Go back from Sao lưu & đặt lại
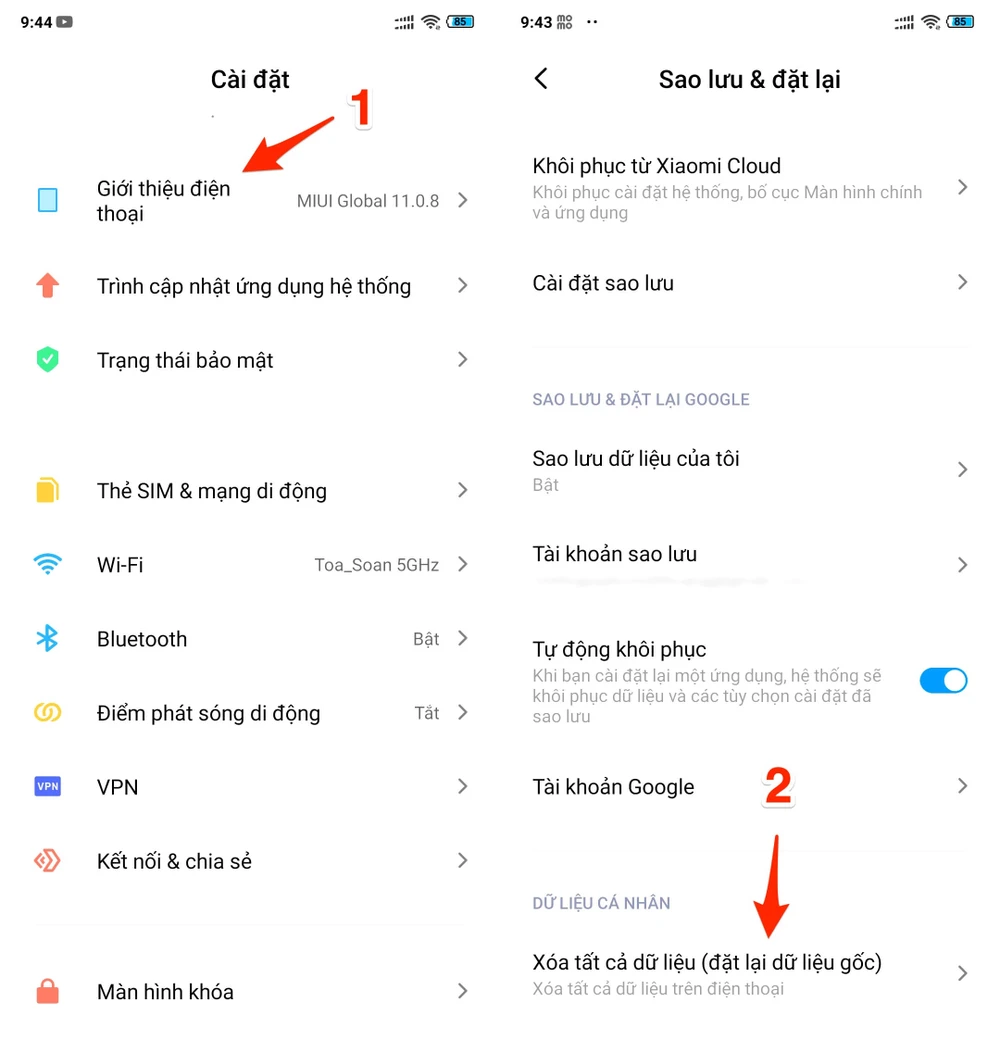Screen dimensions: 1000x1040 [x=541, y=79]
